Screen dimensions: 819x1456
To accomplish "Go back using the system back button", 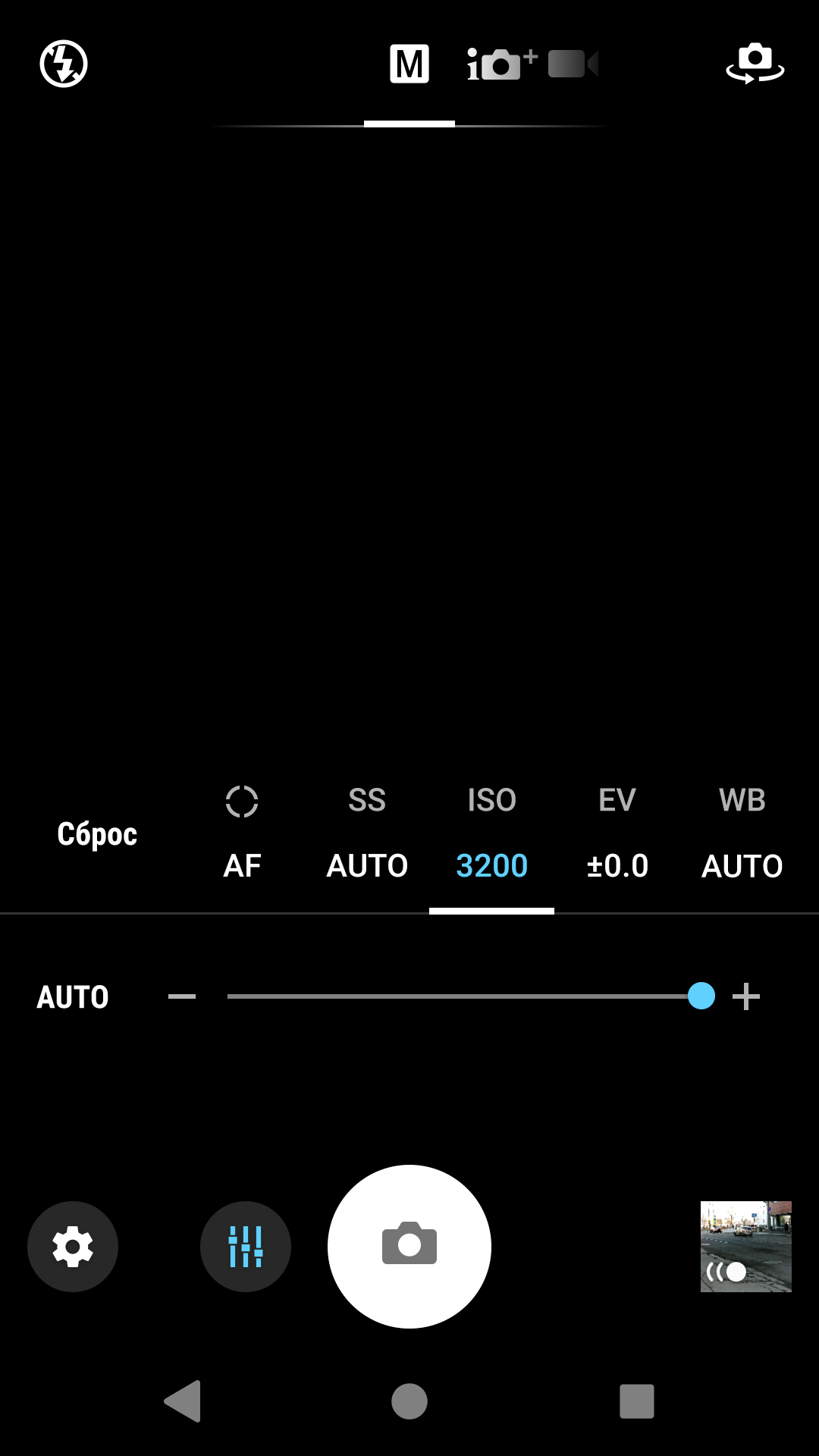I will coord(183,1401).
